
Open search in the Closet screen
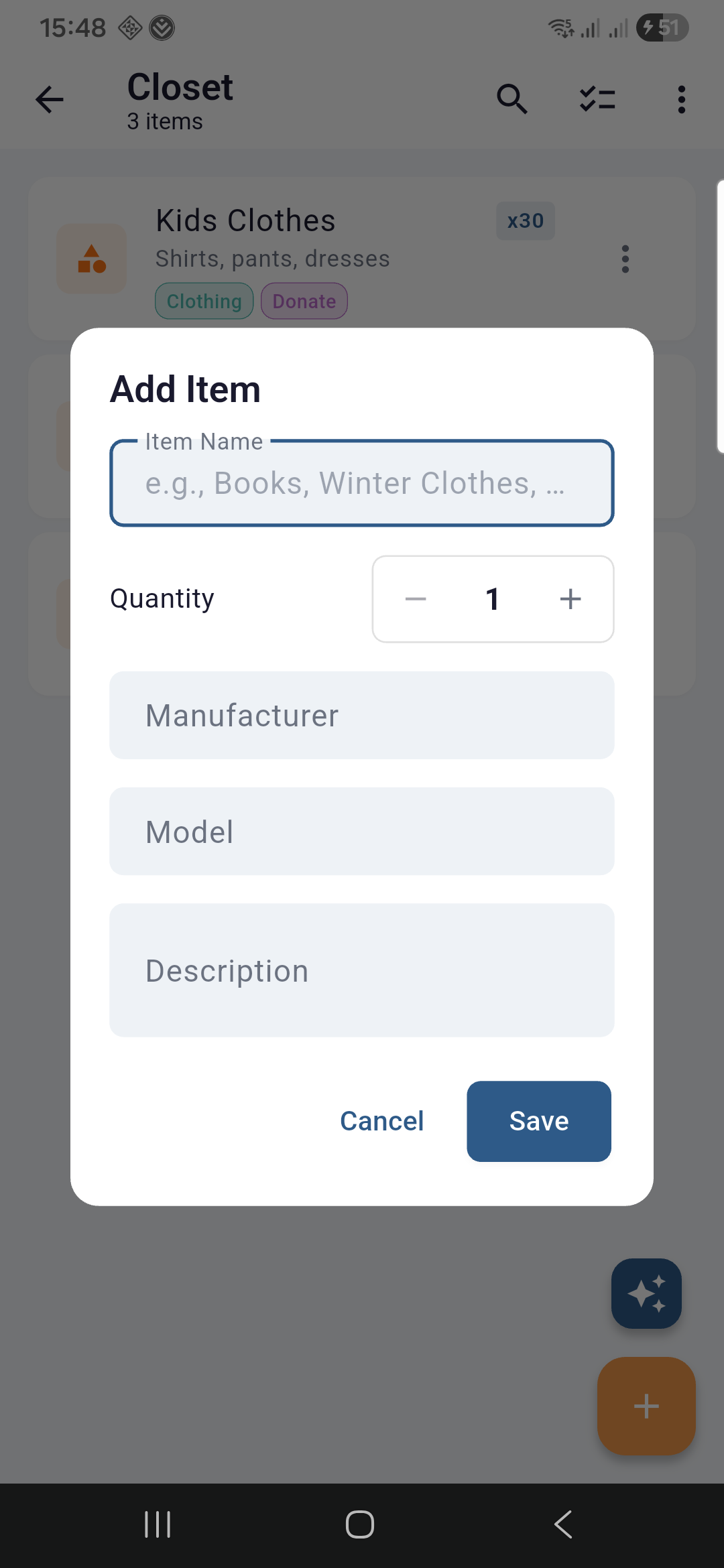(511, 99)
